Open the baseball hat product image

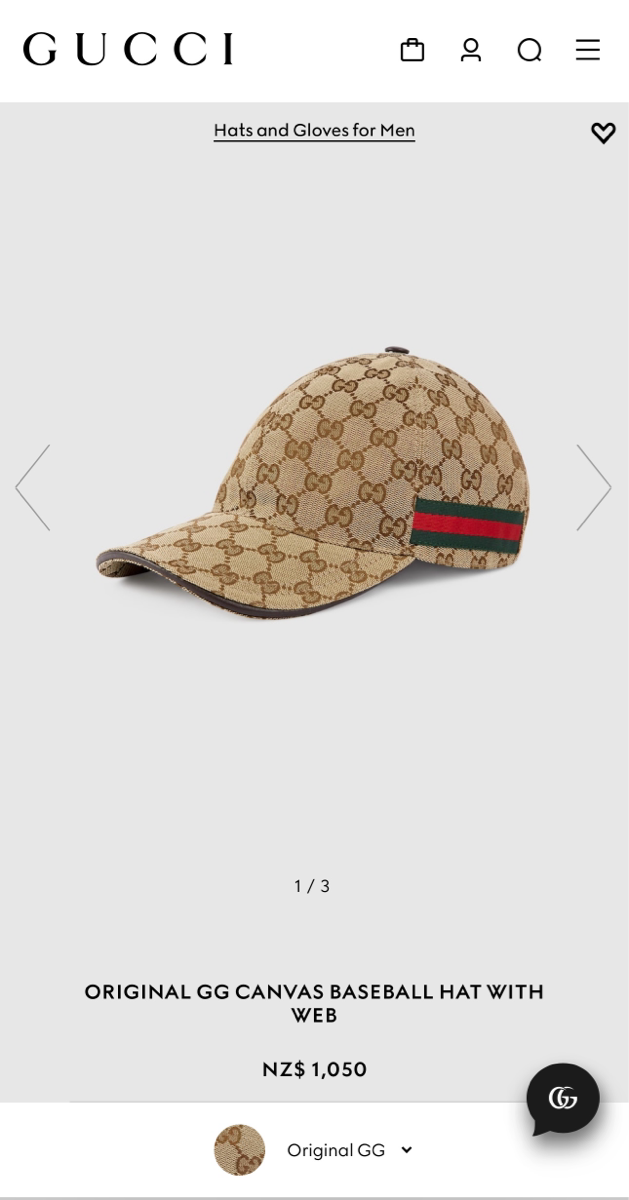coord(314,485)
